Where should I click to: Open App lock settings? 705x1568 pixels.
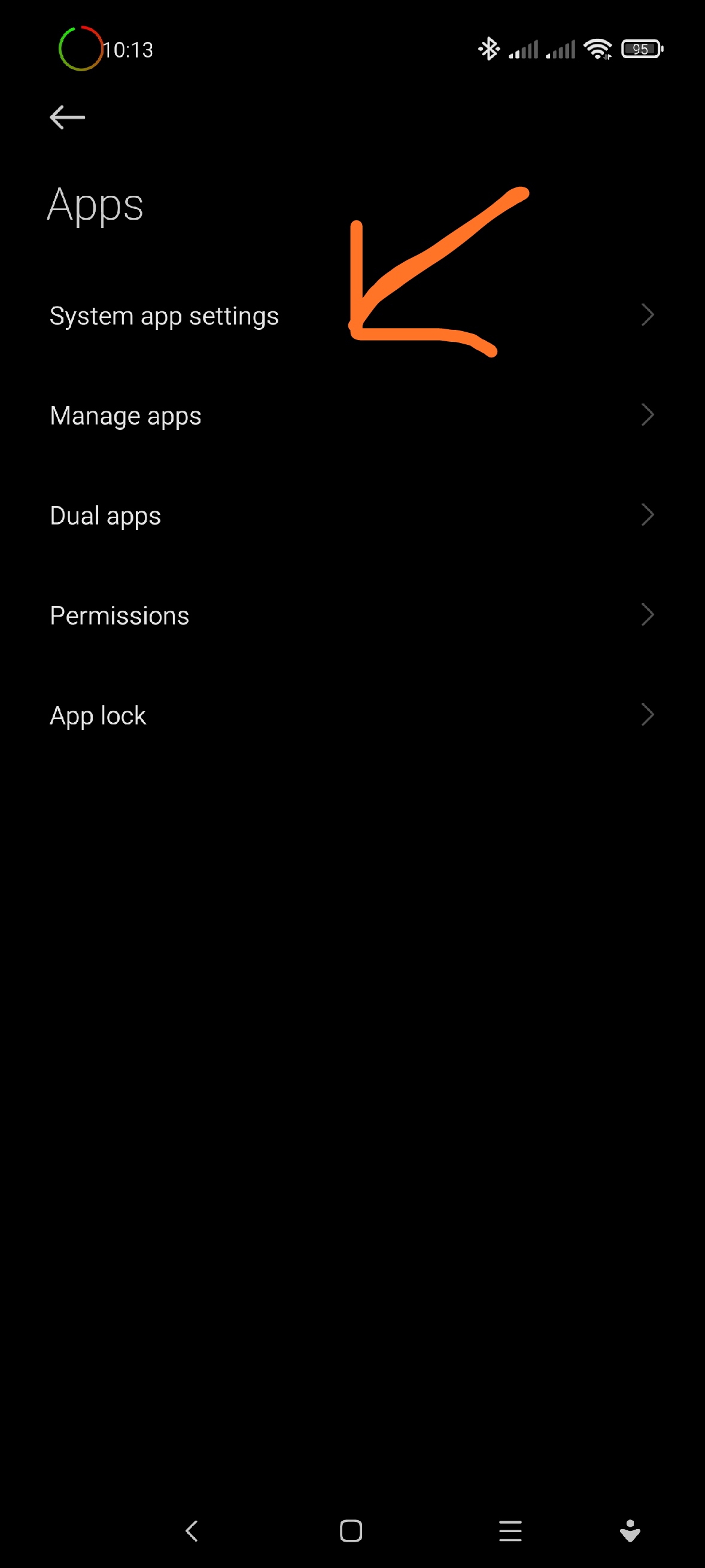tap(352, 715)
